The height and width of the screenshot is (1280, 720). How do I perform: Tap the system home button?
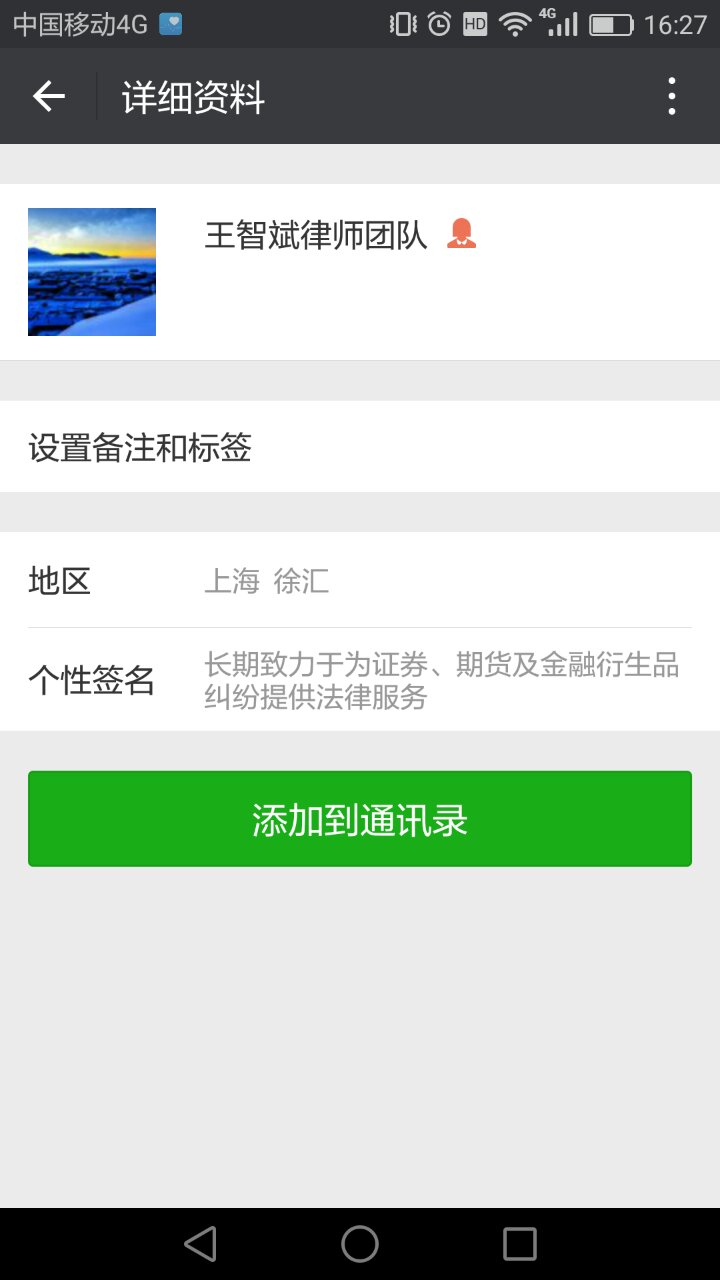coord(360,1244)
